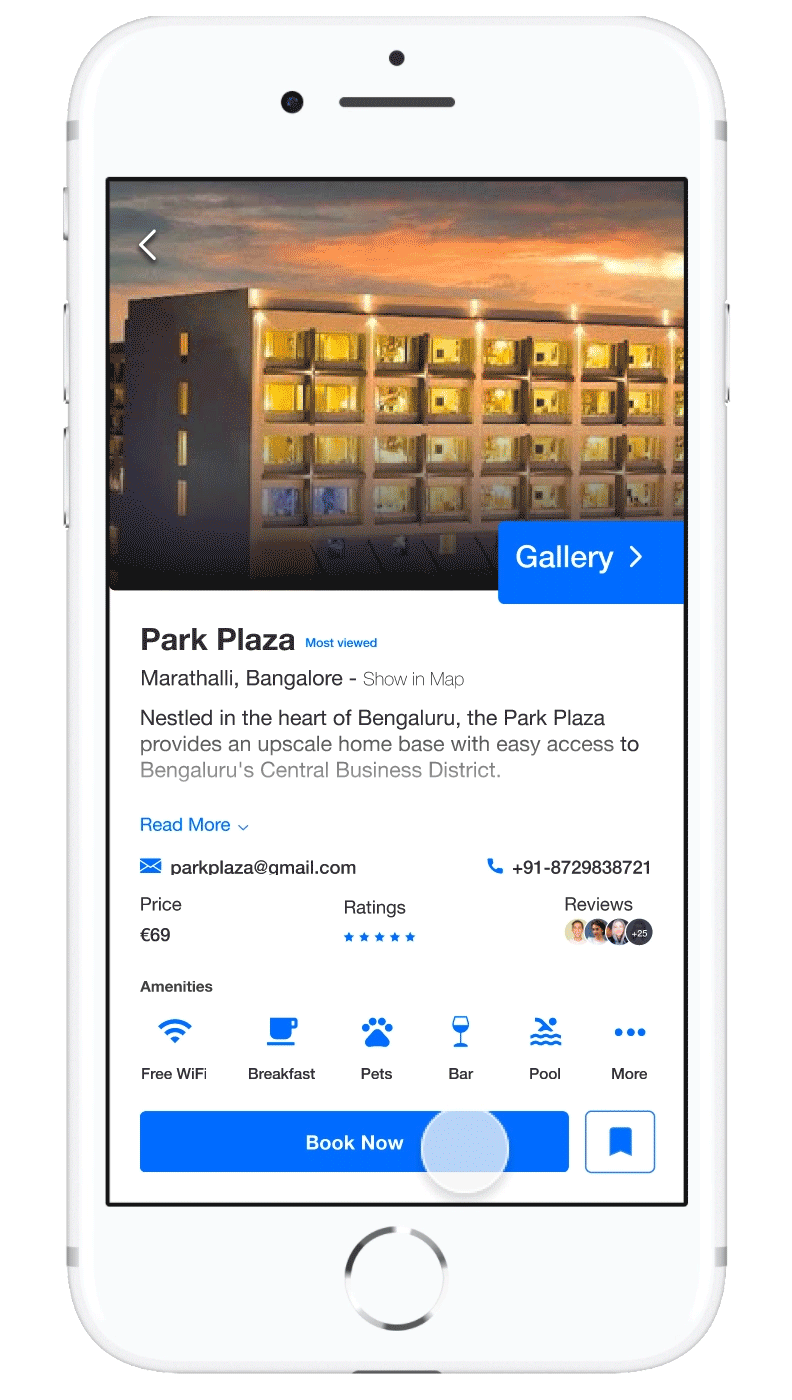Image resolution: width=792 pixels, height=1400 pixels.
Task: Call the hotel phone number
Action: point(580,867)
